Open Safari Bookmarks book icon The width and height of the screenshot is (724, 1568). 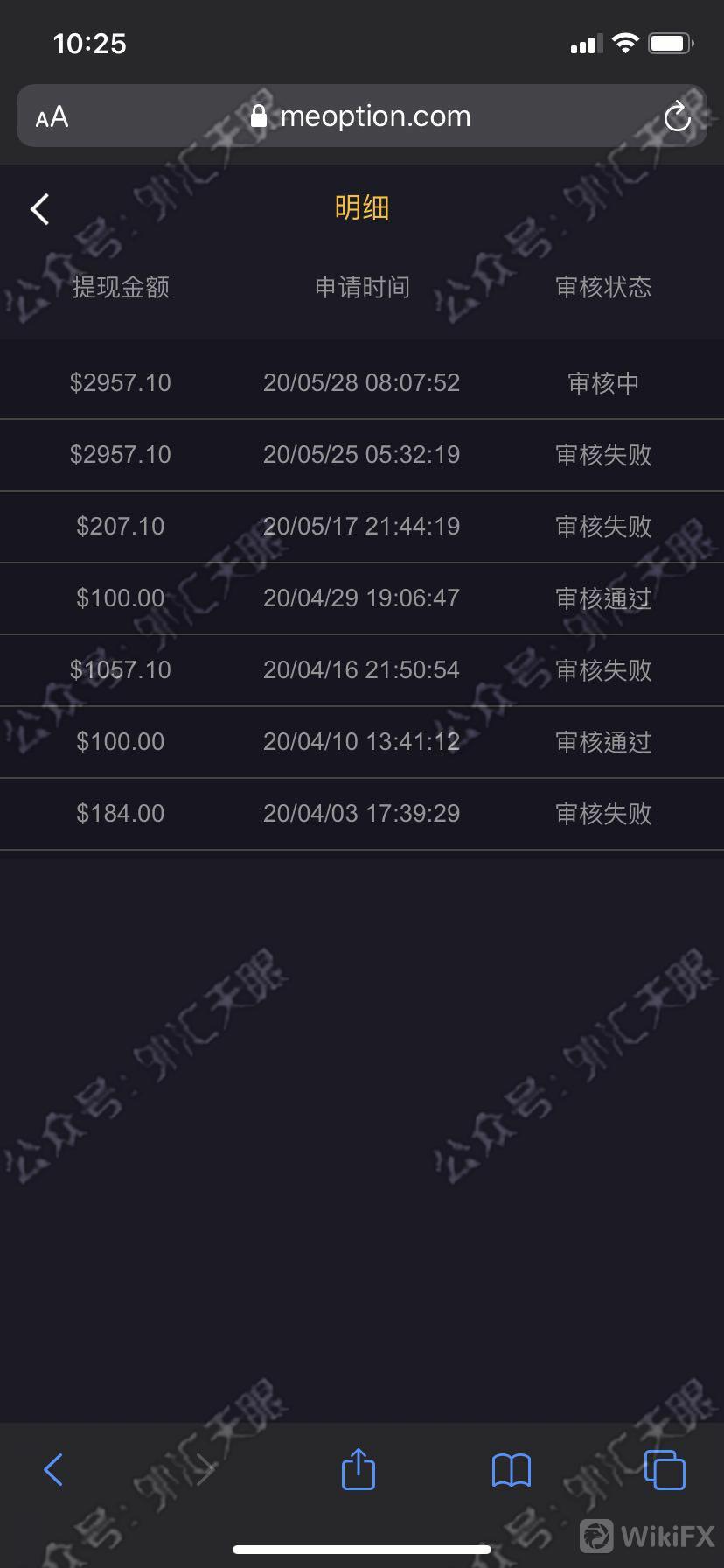[x=511, y=1470]
